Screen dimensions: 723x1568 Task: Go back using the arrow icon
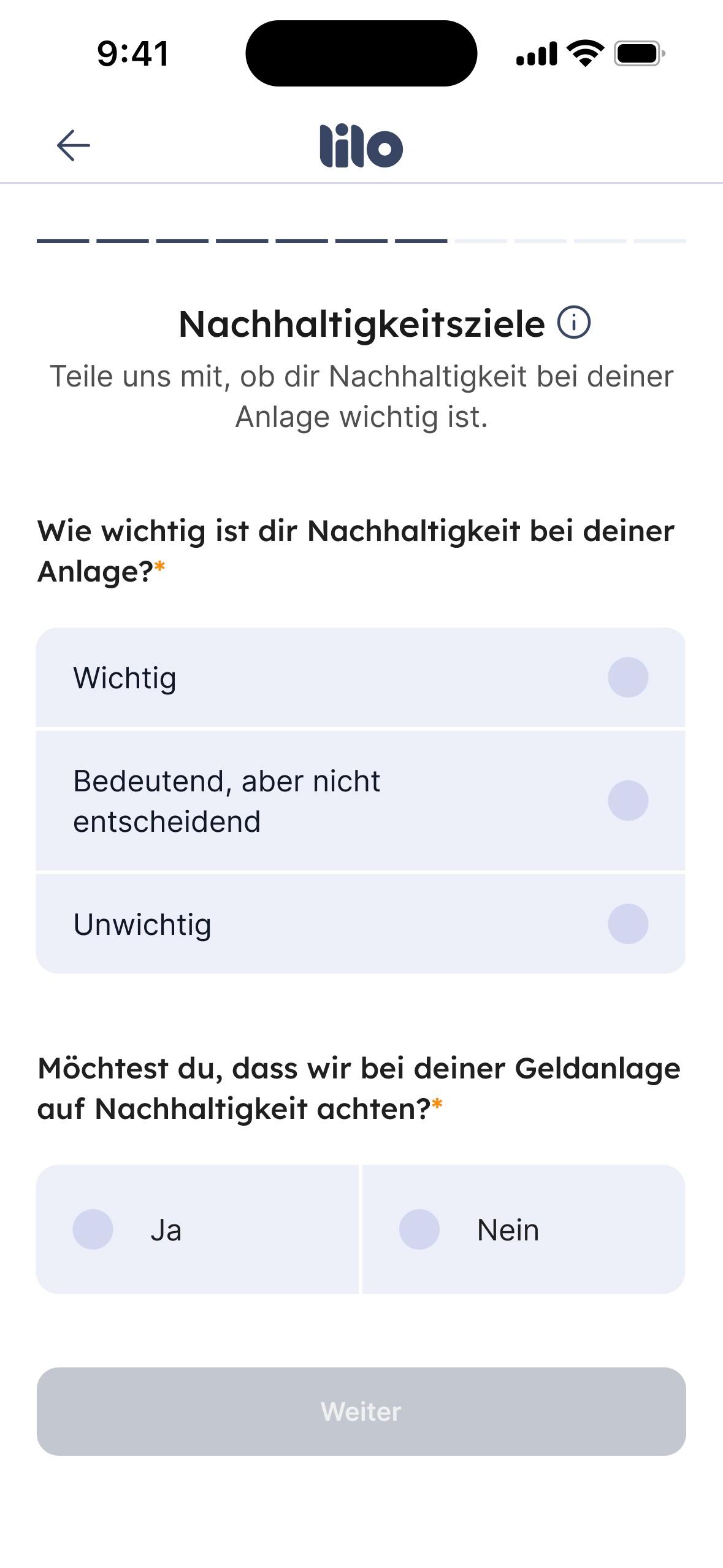tap(74, 145)
